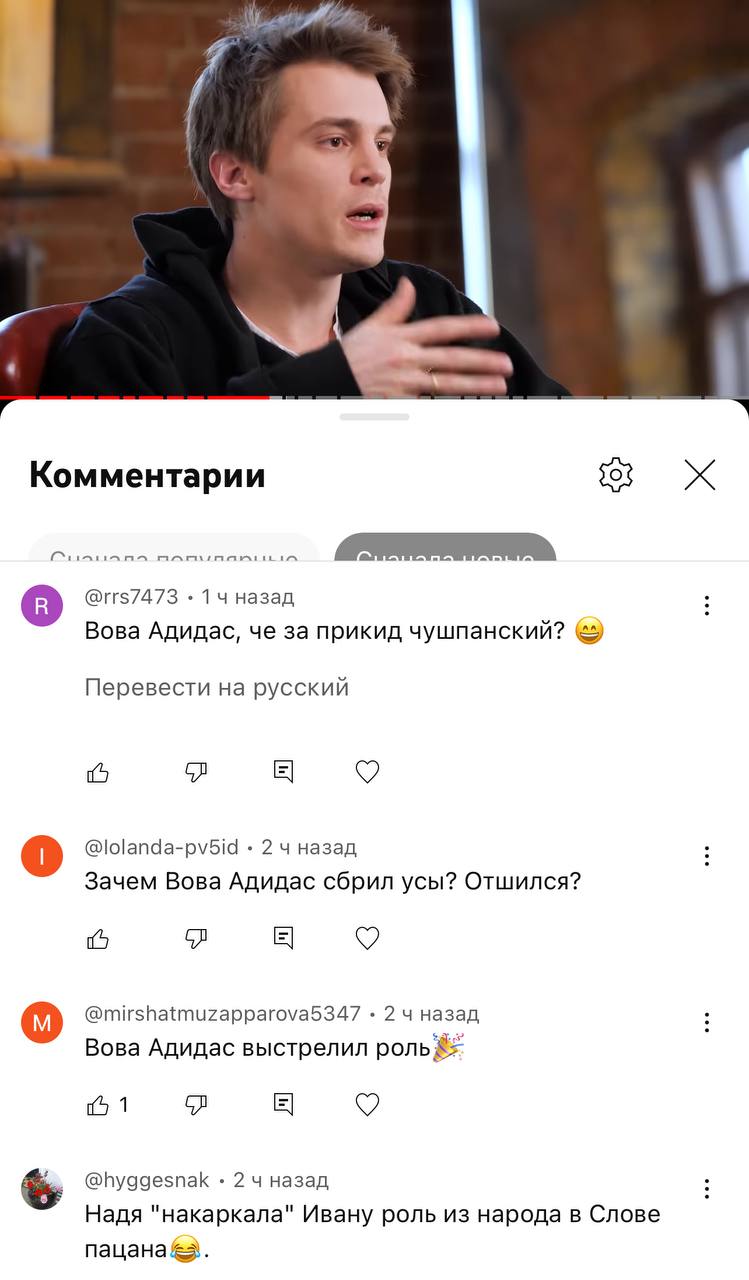Close the comments panel
The image size is (749, 1280).
pyautogui.click(x=700, y=474)
